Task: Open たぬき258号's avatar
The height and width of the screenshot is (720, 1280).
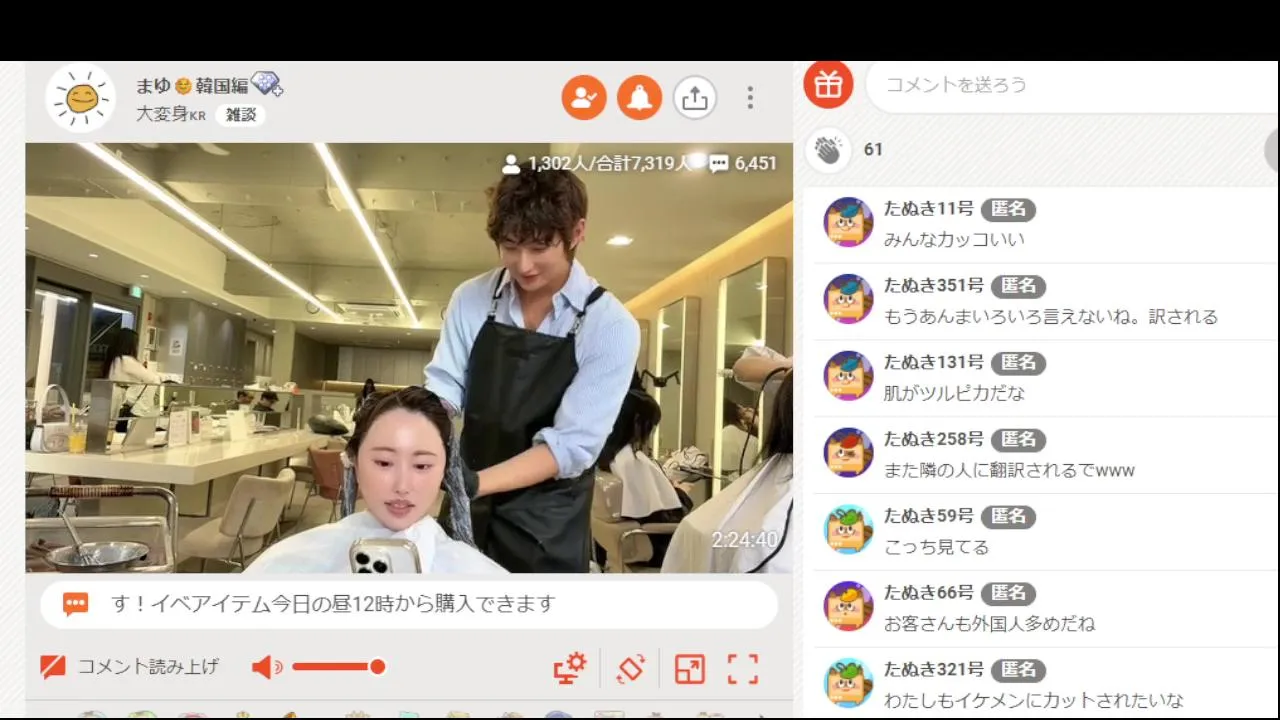Action: (x=848, y=453)
